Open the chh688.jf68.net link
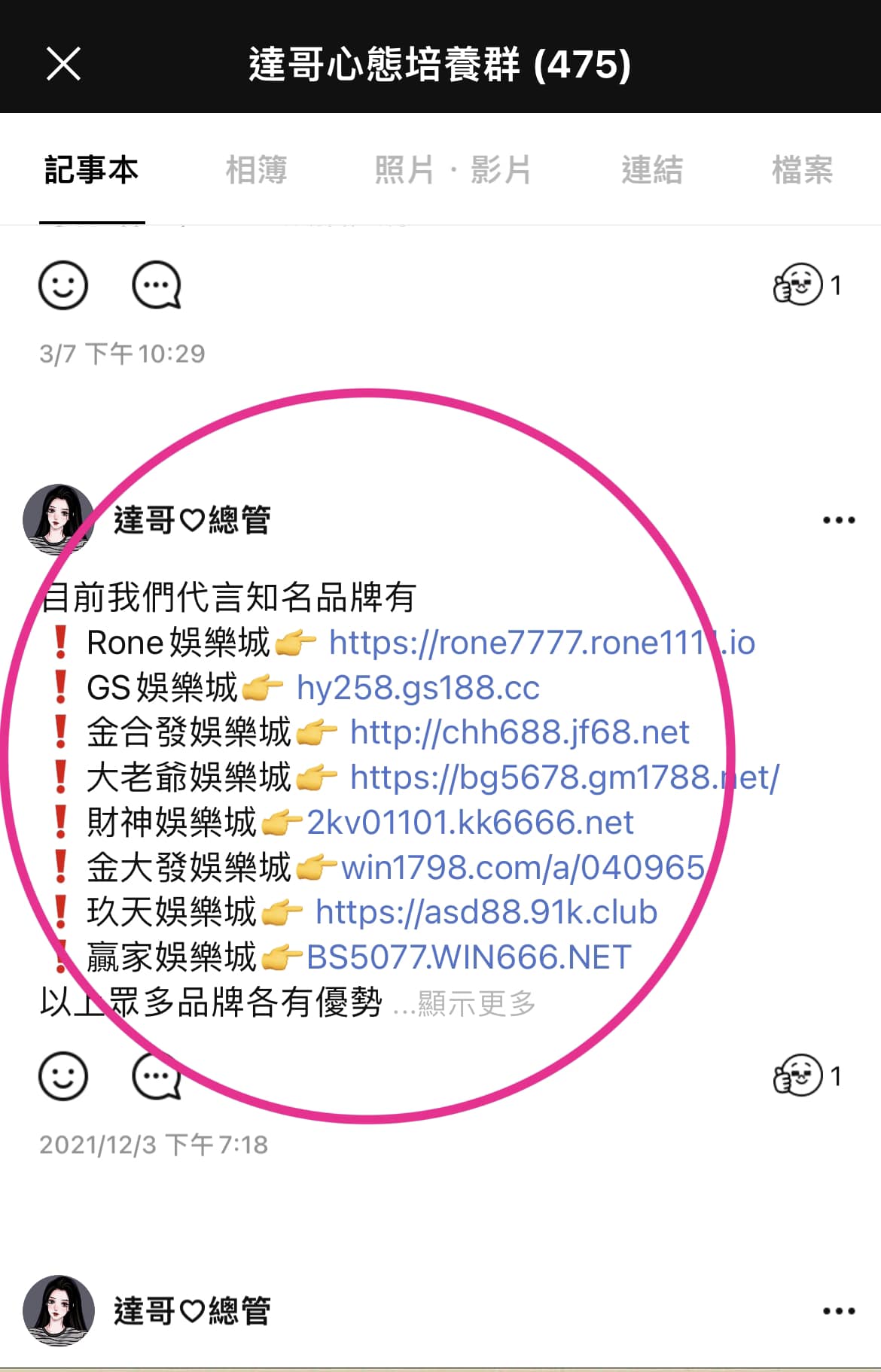This screenshot has width=881, height=1372. [520, 732]
